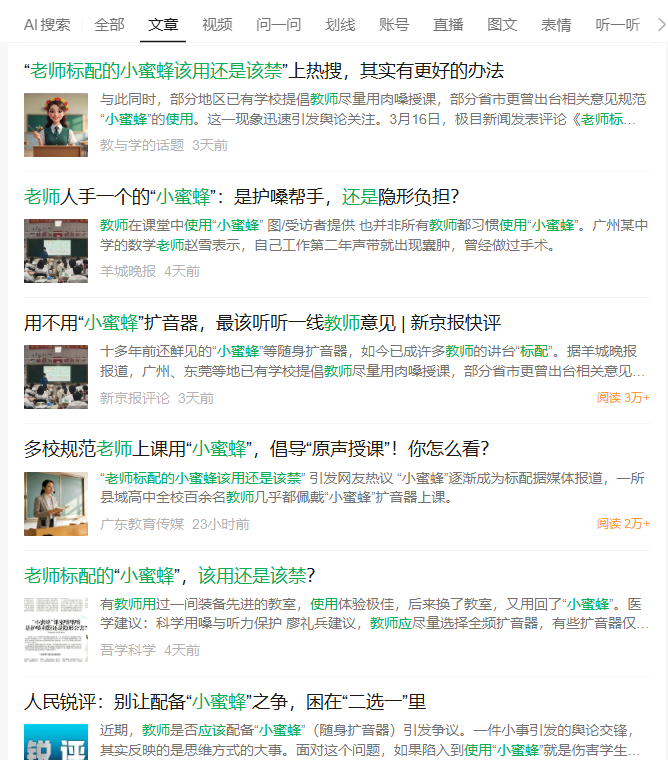The width and height of the screenshot is (668, 760).
Task: Expand more tabs with the right chevron
Action: (x=660, y=24)
